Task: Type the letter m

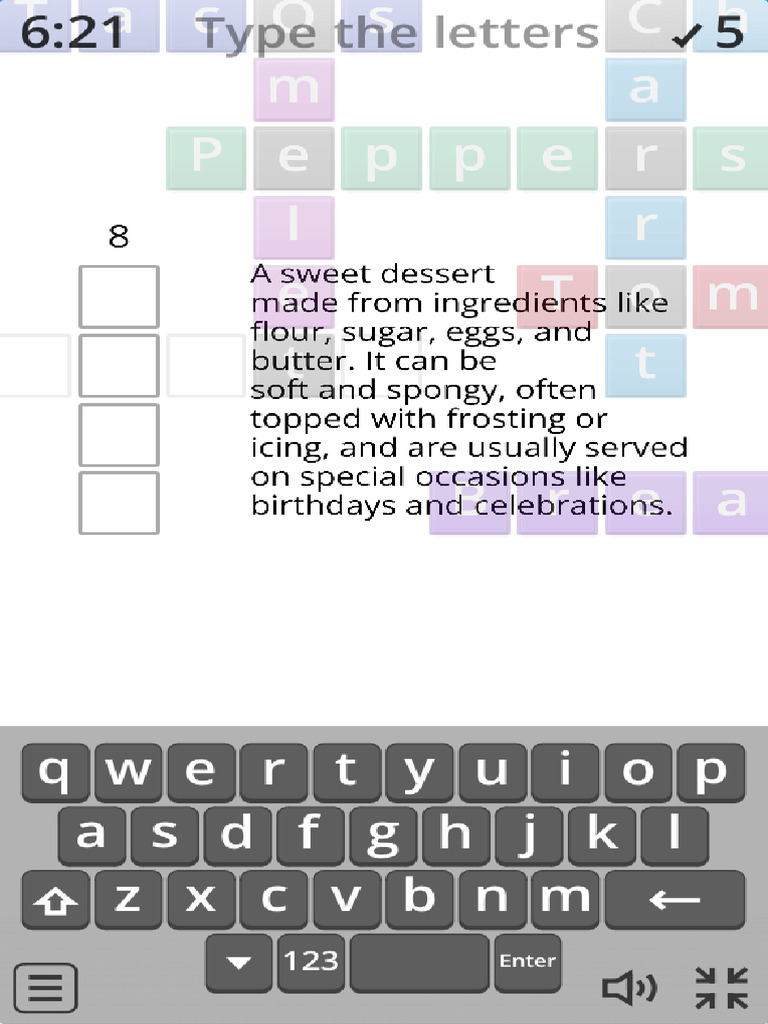Action: [565, 899]
